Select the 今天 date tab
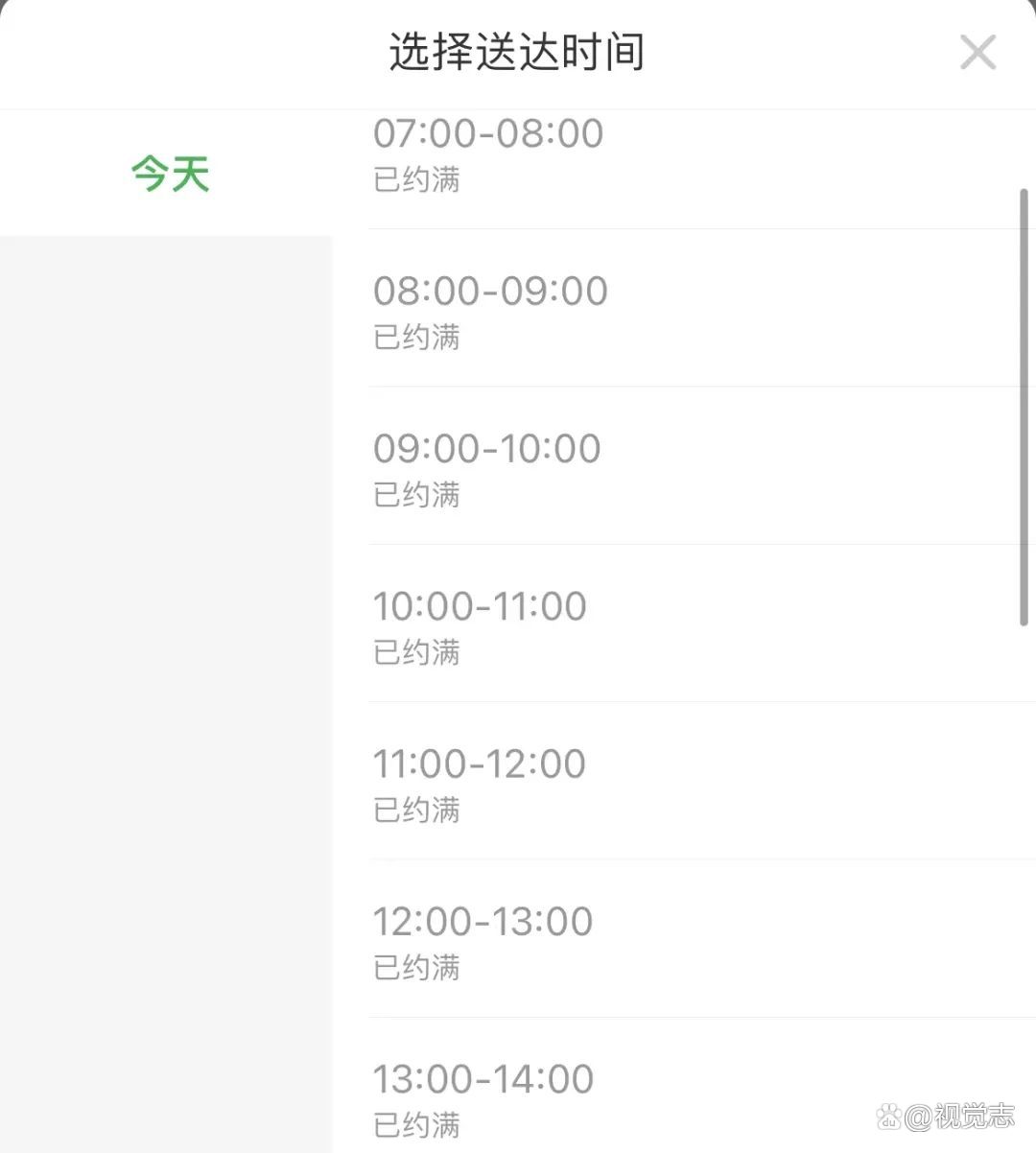Viewport: 1036px width, 1153px height. pos(169,174)
